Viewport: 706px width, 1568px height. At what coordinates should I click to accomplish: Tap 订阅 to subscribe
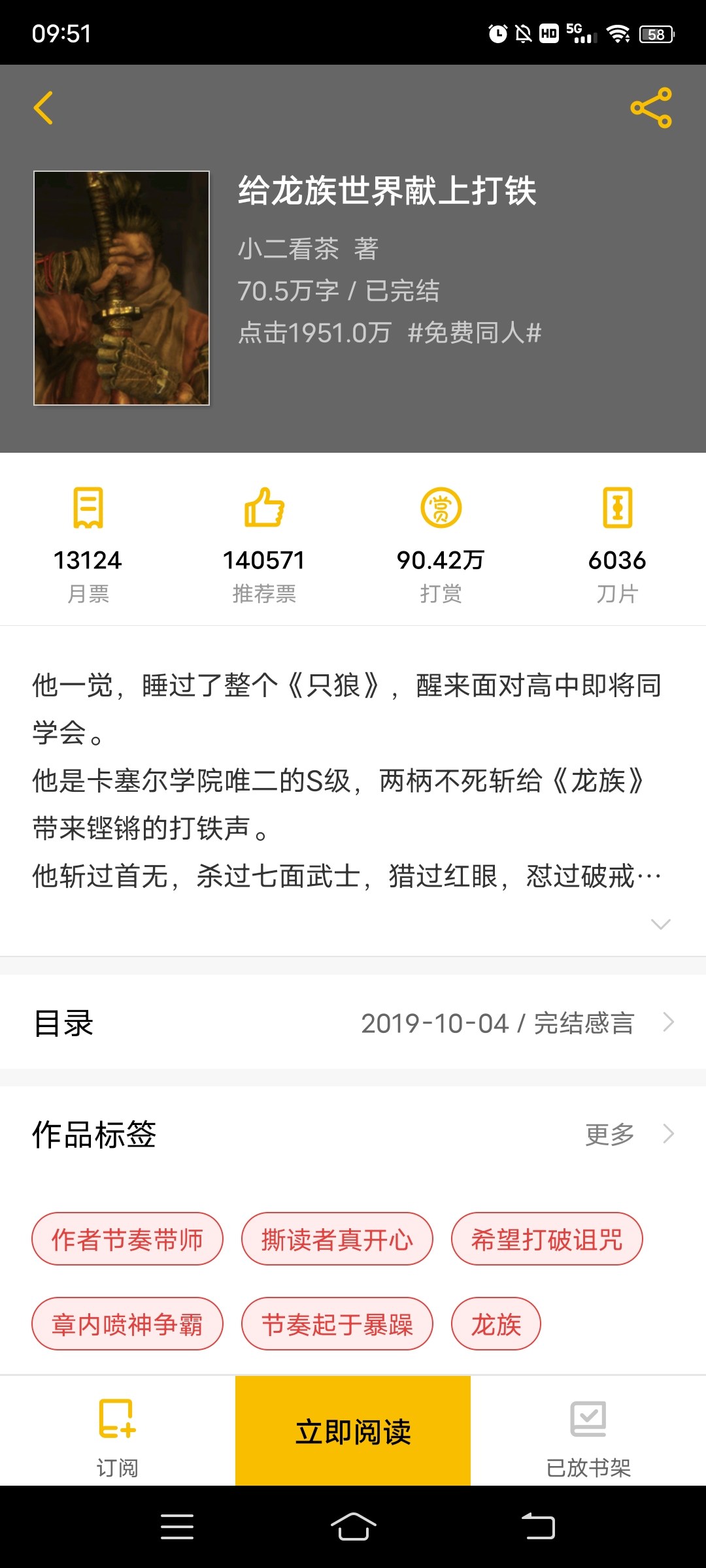[118, 1431]
